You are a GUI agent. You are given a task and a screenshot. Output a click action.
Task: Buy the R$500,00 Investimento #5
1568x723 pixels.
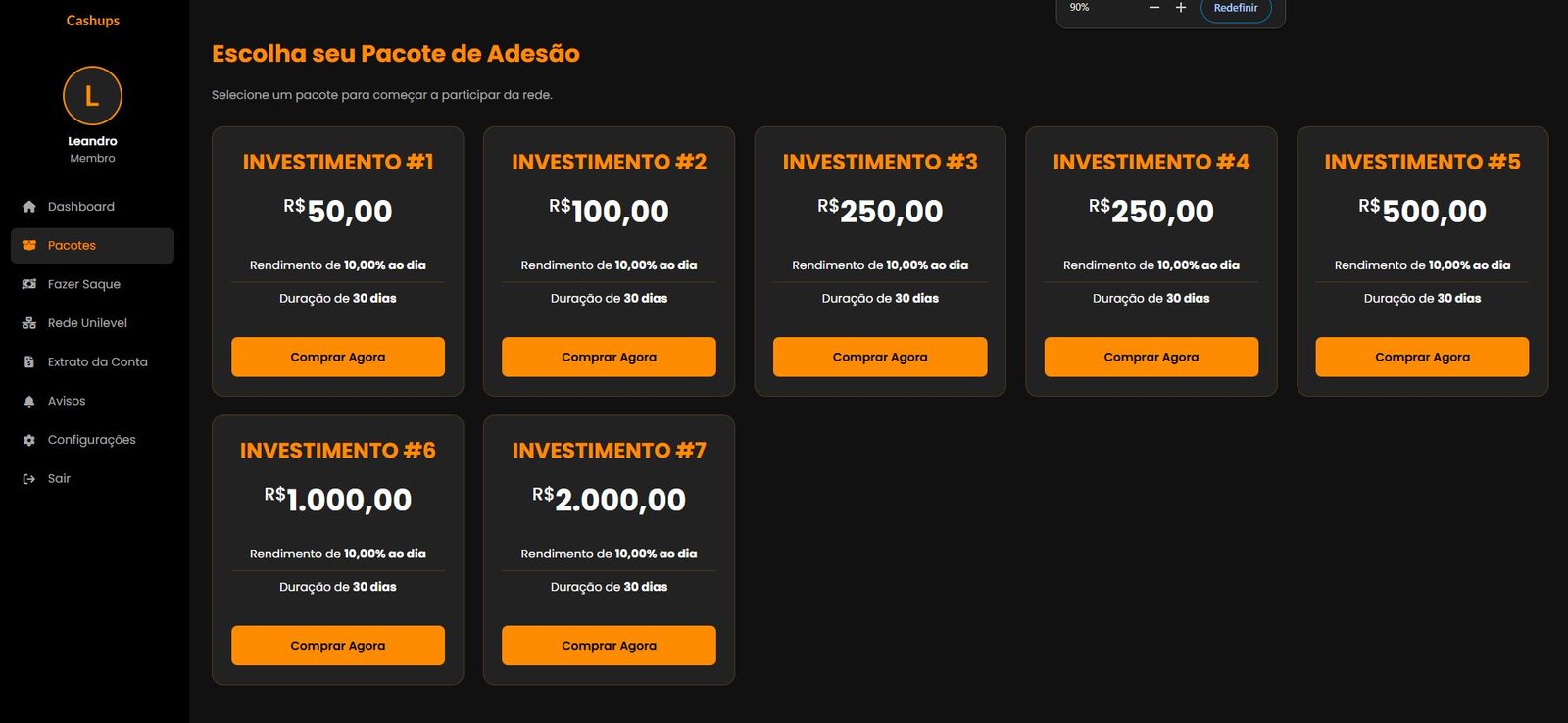(x=1421, y=357)
